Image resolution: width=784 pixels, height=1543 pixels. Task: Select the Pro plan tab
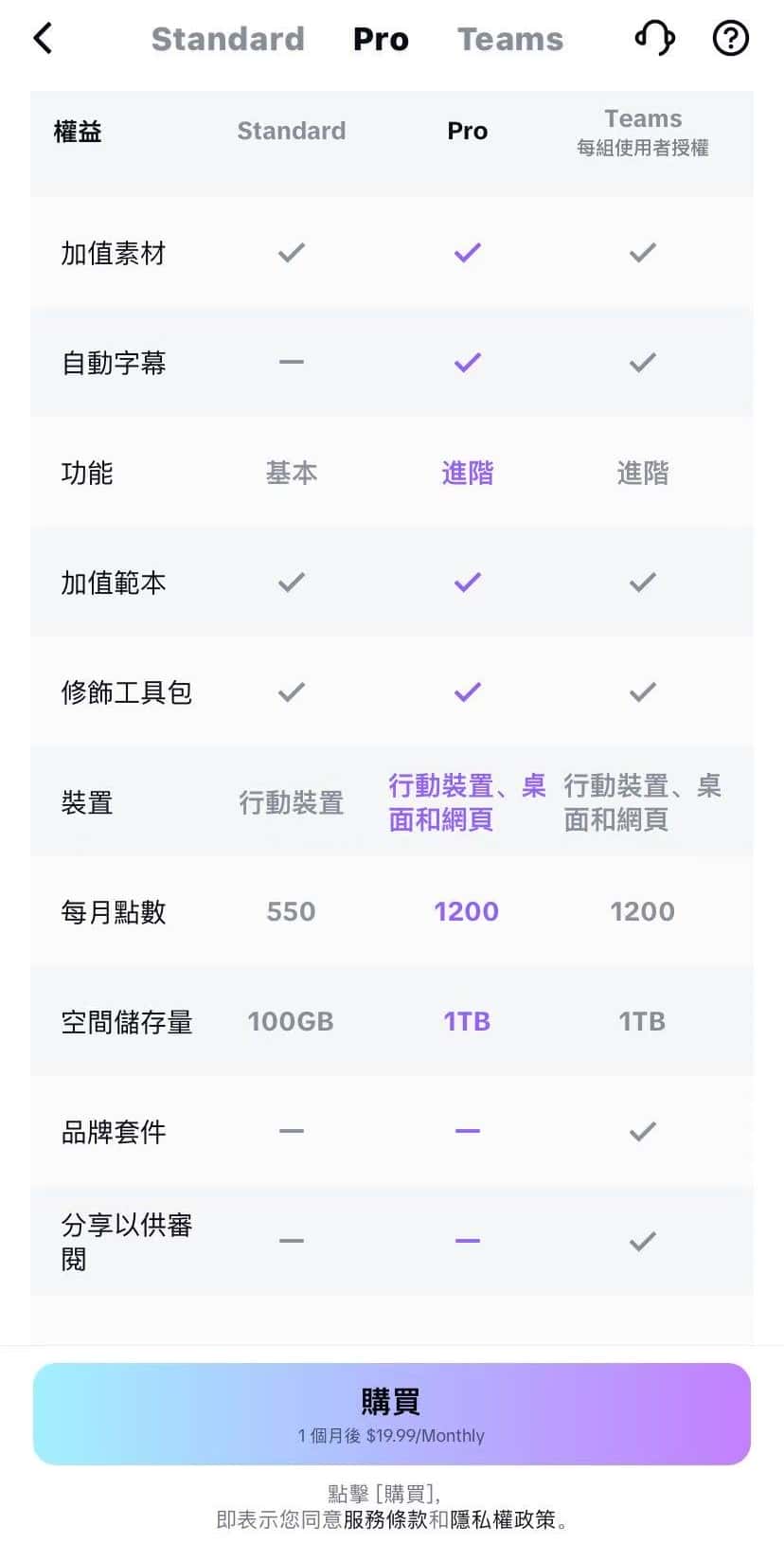pos(381,39)
